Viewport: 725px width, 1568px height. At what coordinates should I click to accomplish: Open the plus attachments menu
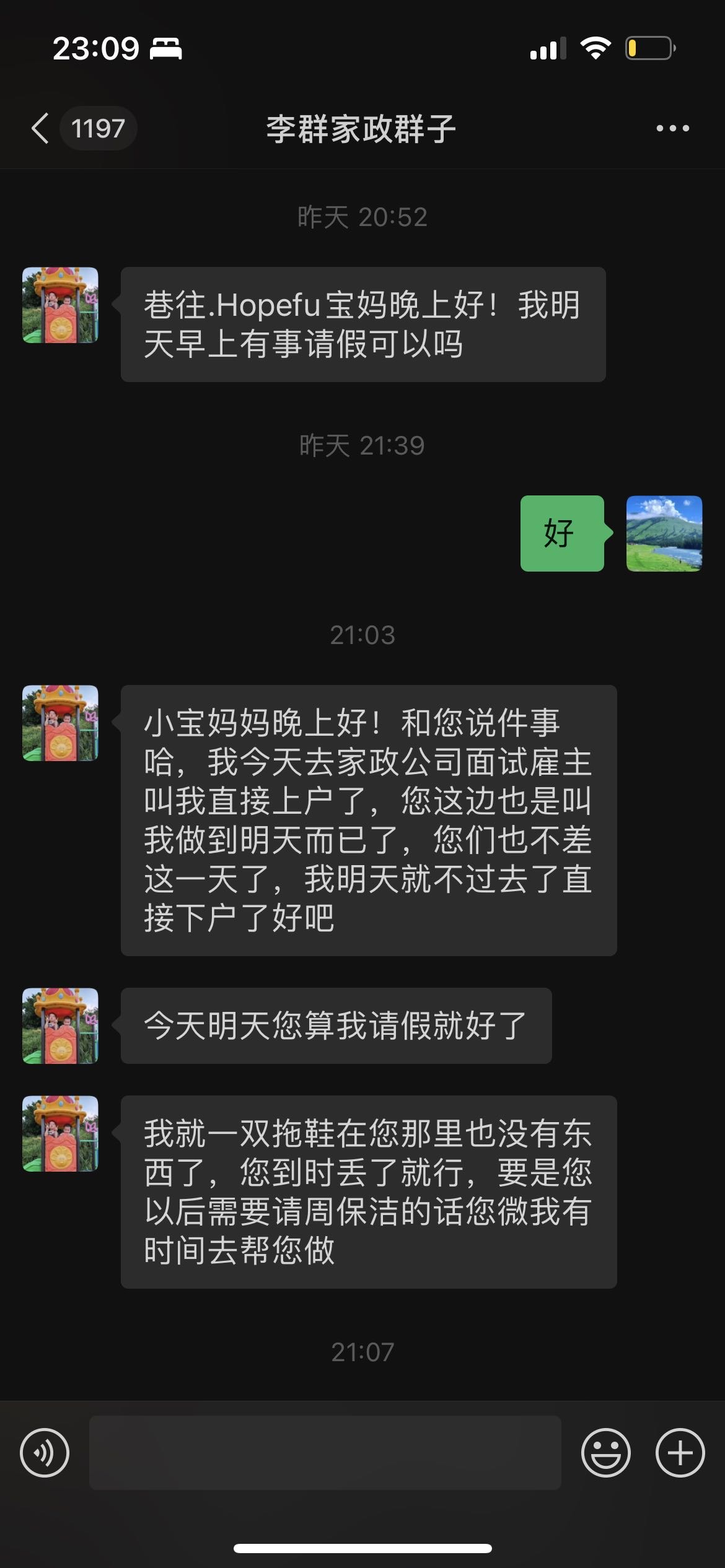[680, 1453]
